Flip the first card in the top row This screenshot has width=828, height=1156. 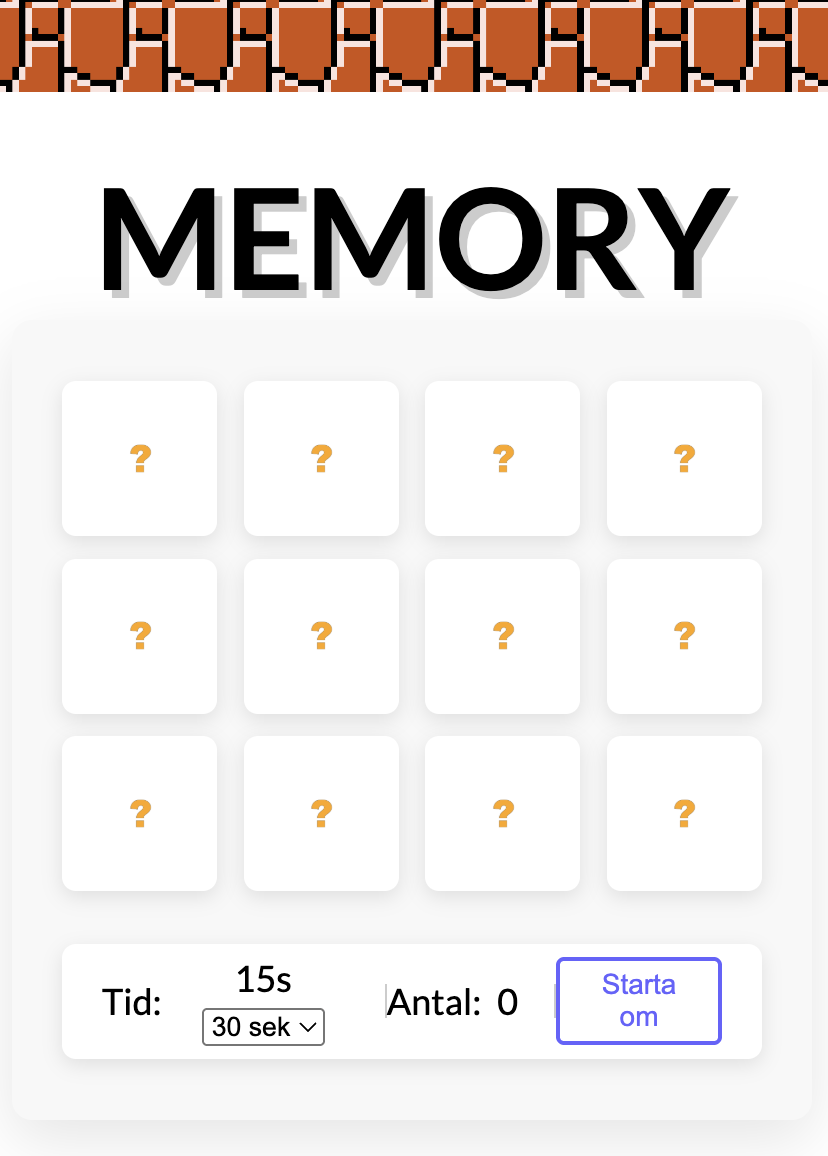click(x=139, y=458)
